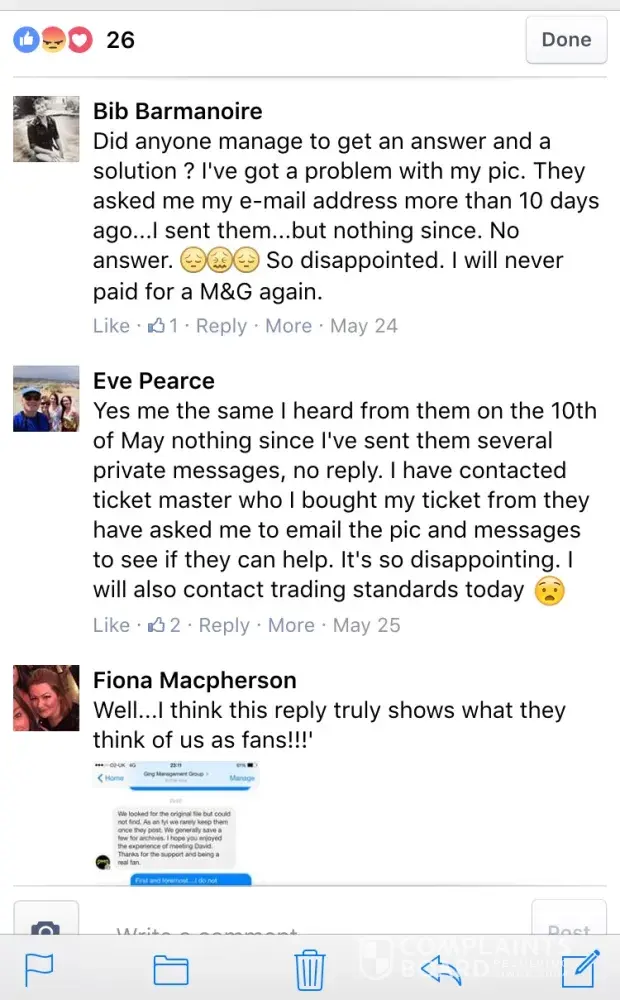The image size is (620, 1000).
Task: Reply to Eve Pearce's comment
Action: [224, 625]
